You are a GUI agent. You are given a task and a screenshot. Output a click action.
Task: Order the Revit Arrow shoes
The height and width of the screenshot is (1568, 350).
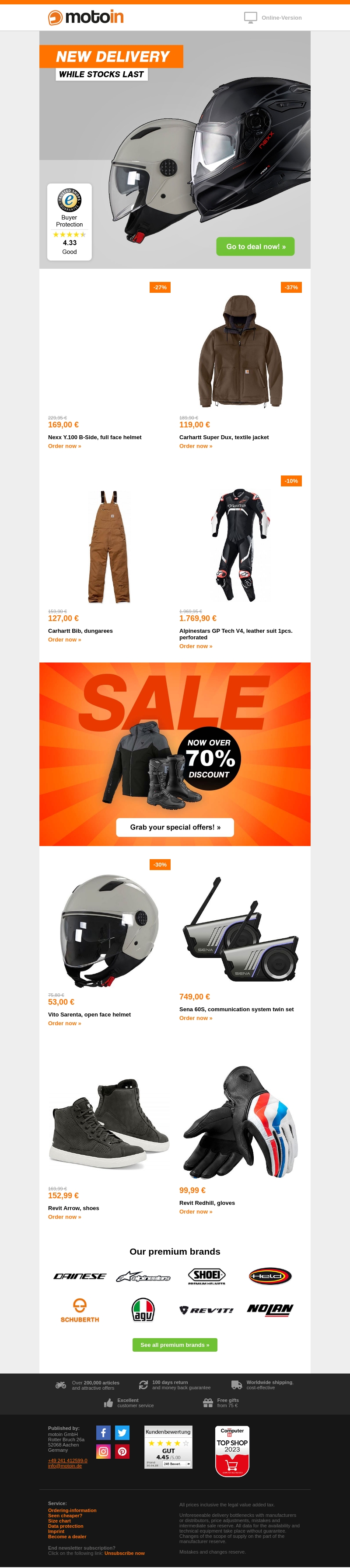(x=65, y=1217)
